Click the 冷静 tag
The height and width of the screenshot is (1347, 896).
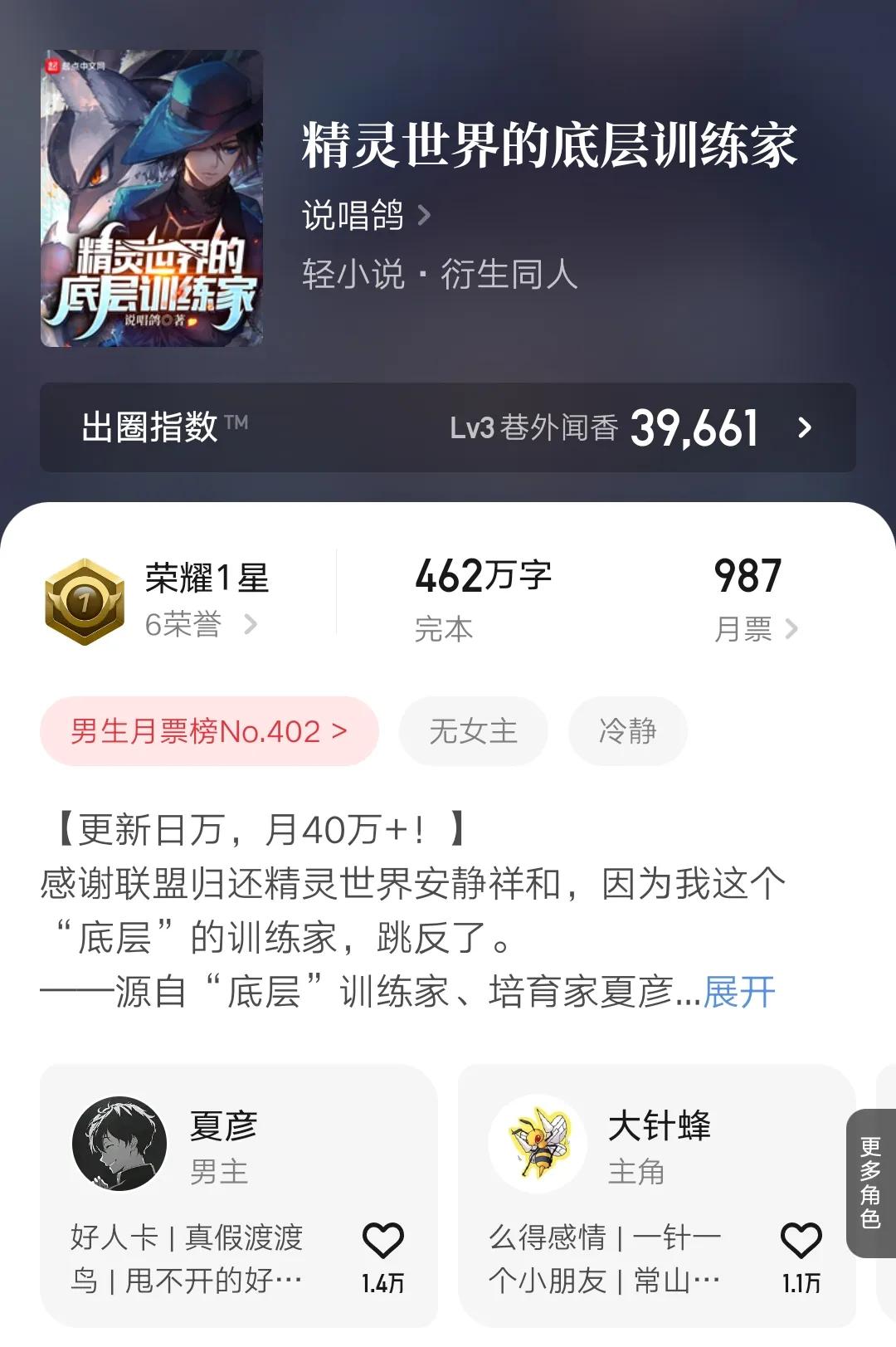click(628, 730)
